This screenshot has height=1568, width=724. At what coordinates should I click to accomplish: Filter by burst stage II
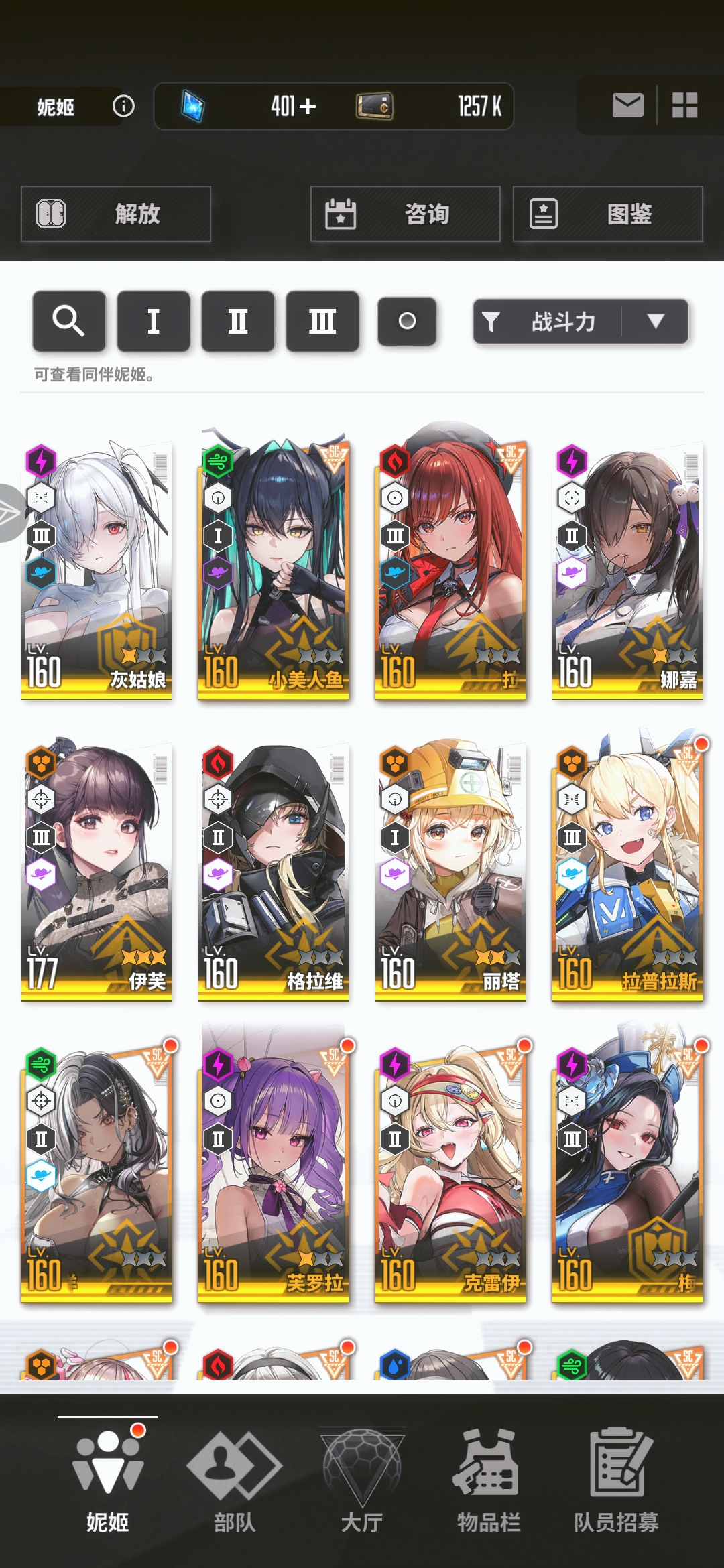(x=237, y=322)
